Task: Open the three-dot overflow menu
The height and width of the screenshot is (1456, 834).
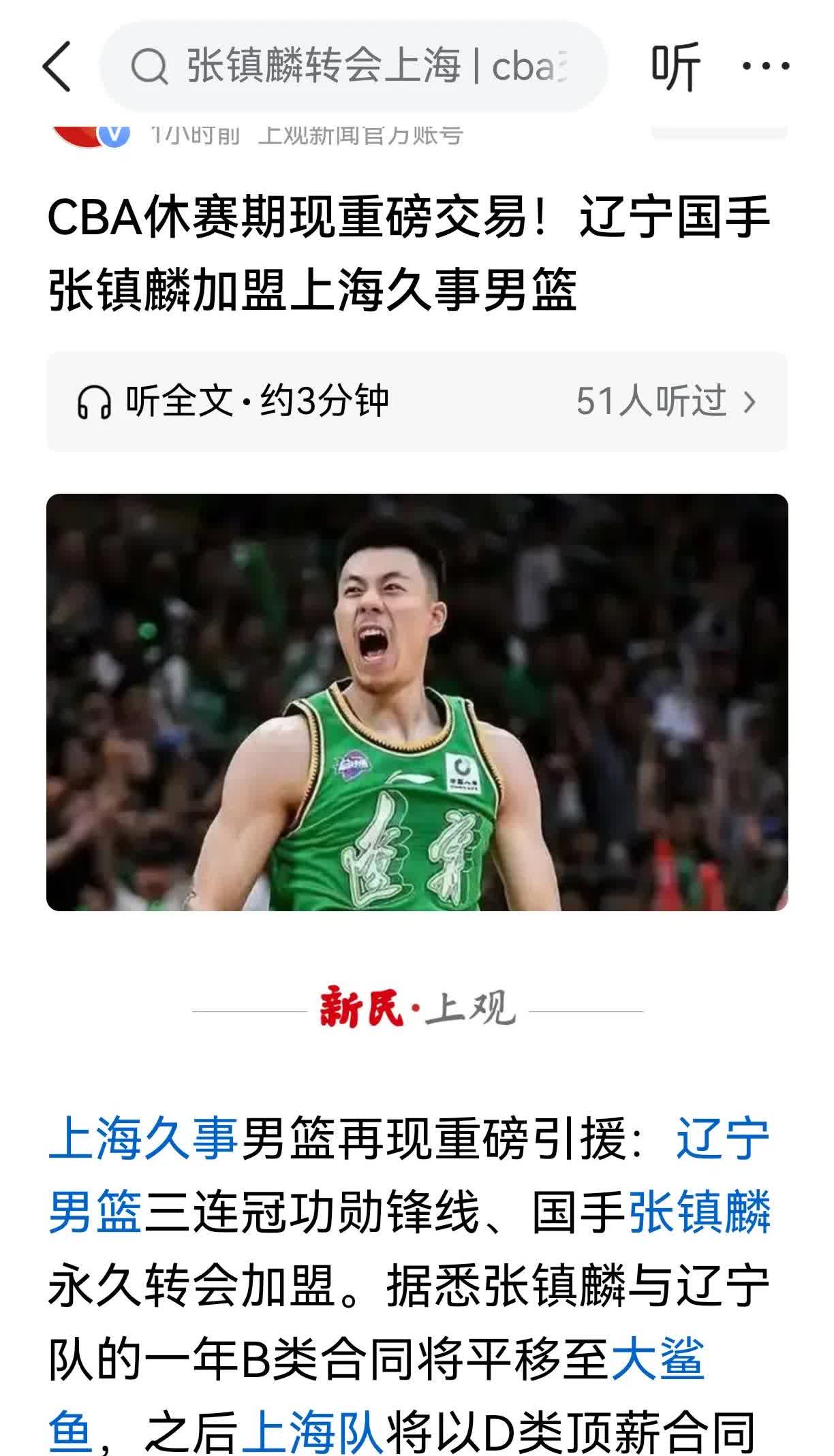Action: (x=765, y=67)
